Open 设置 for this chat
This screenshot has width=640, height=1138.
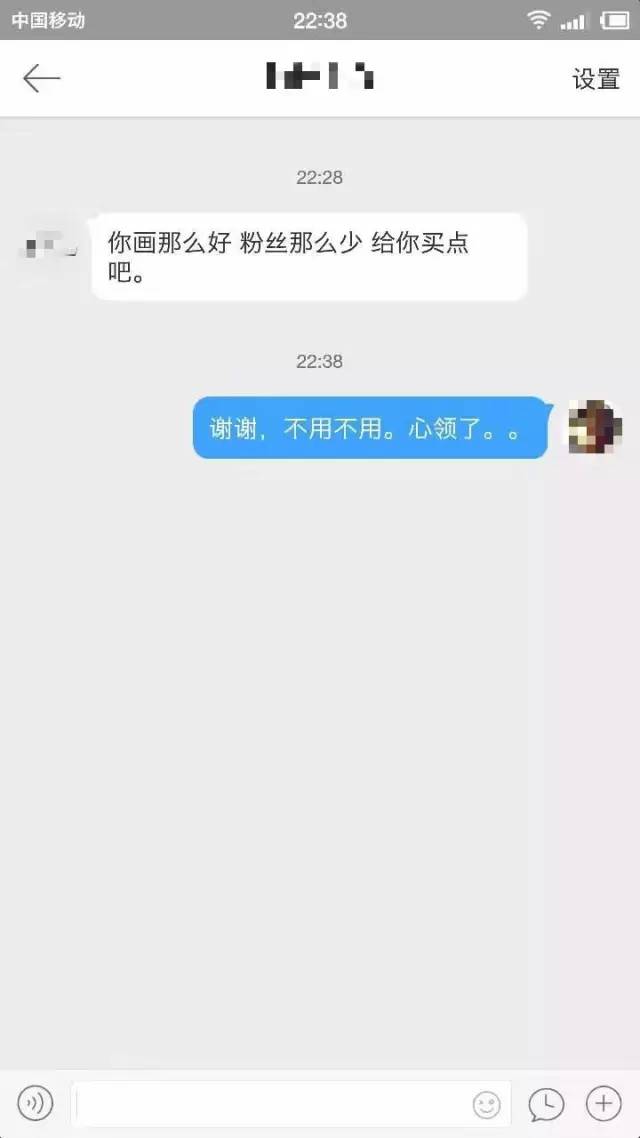pos(596,79)
